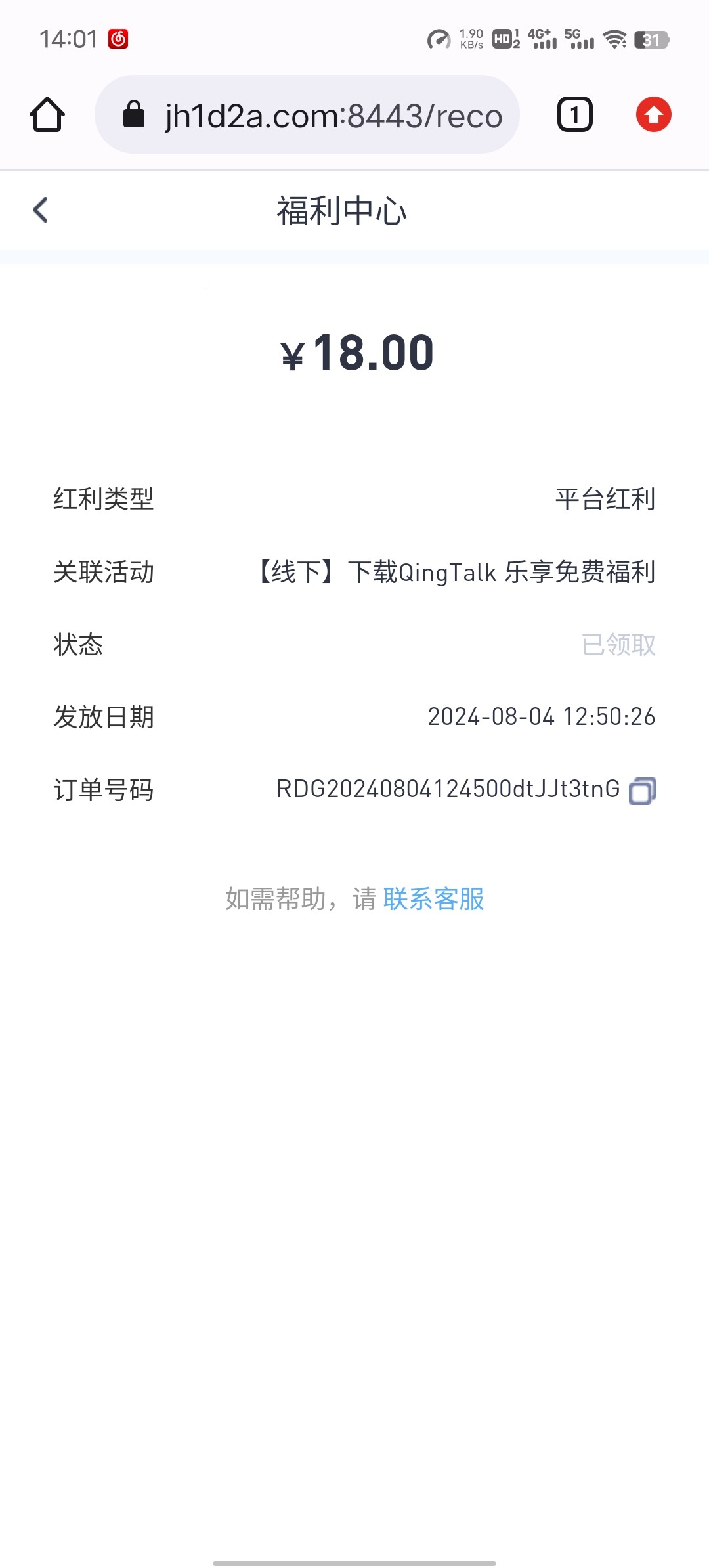Tap the red upload arrow icon
The height and width of the screenshot is (1568, 709).
coord(653,114)
